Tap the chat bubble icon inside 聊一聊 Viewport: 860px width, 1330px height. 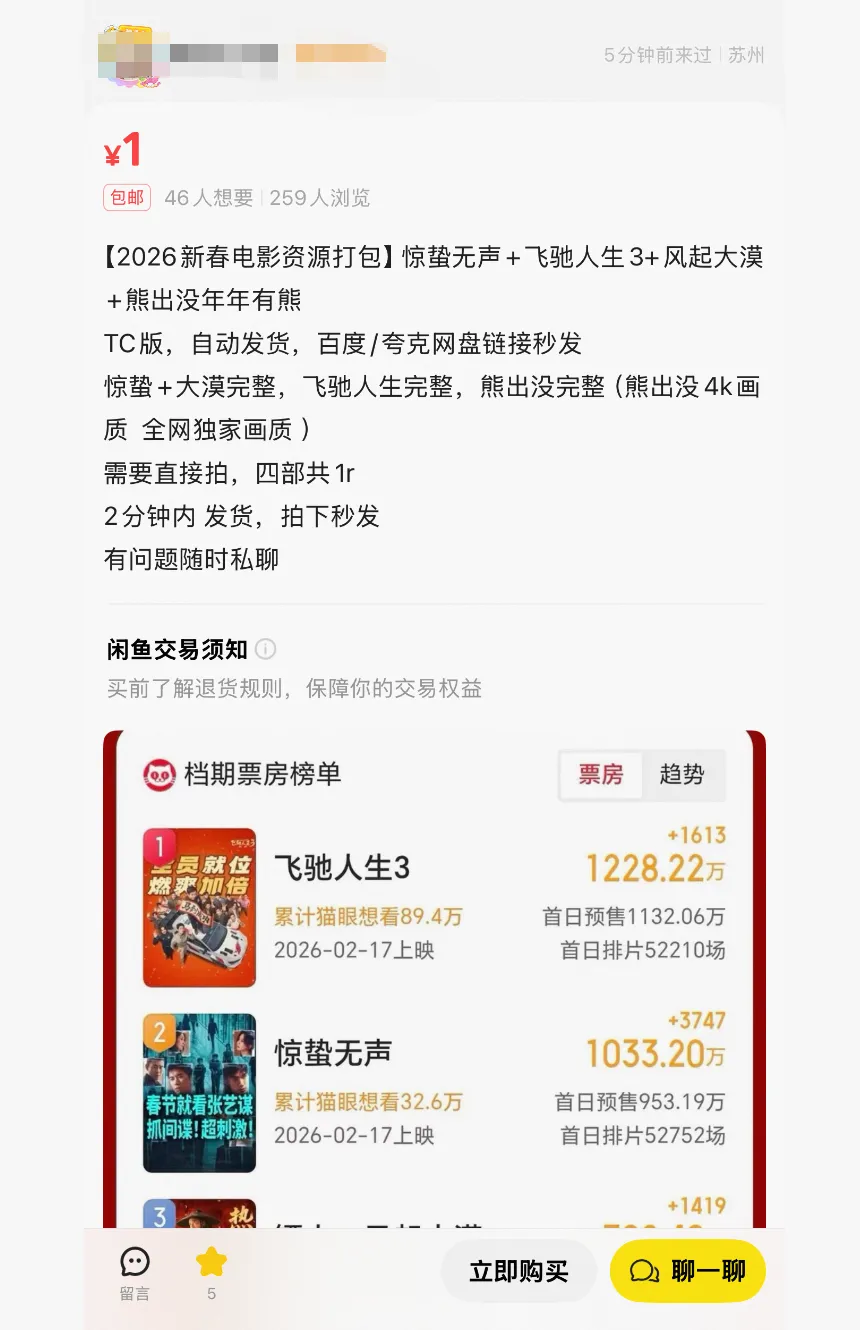coord(647,1270)
